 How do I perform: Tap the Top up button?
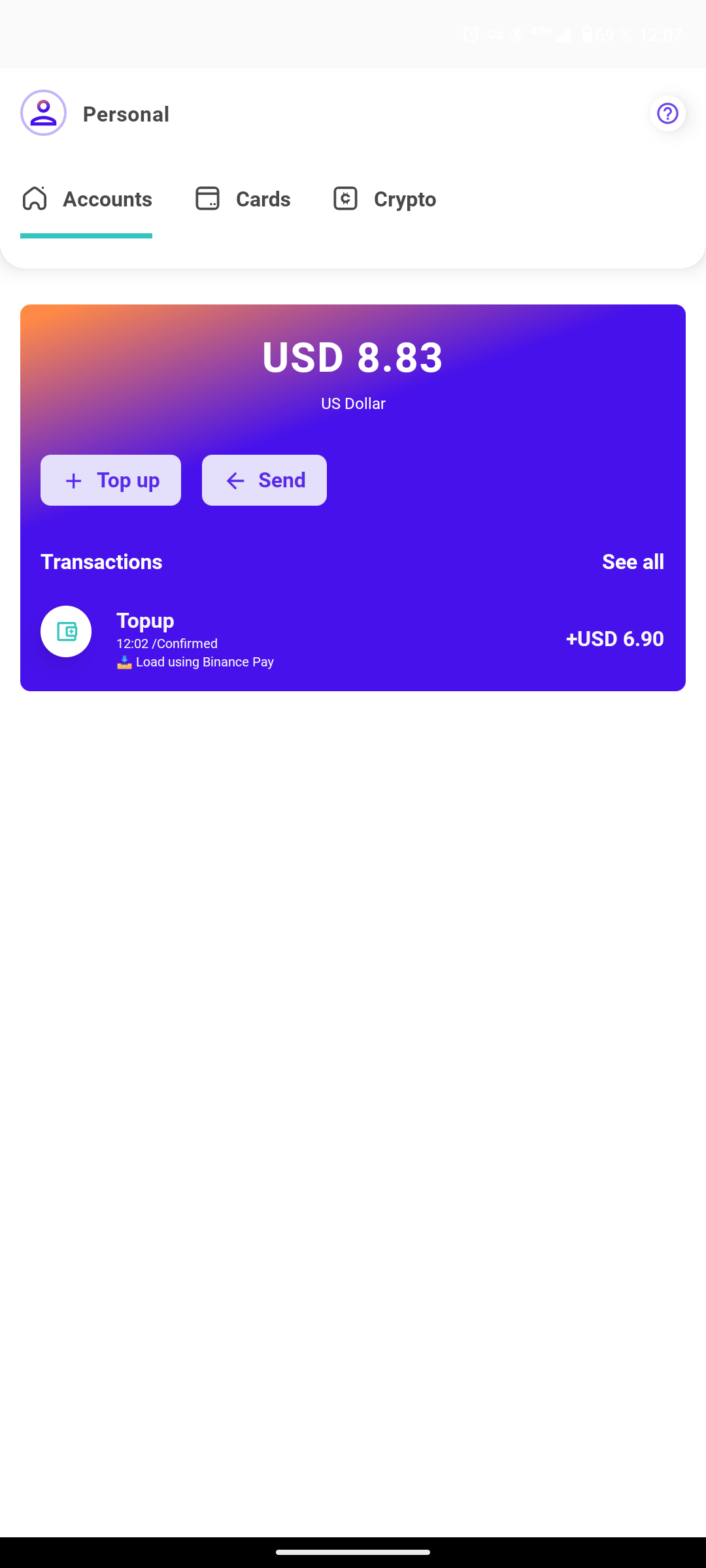(x=111, y=480)
